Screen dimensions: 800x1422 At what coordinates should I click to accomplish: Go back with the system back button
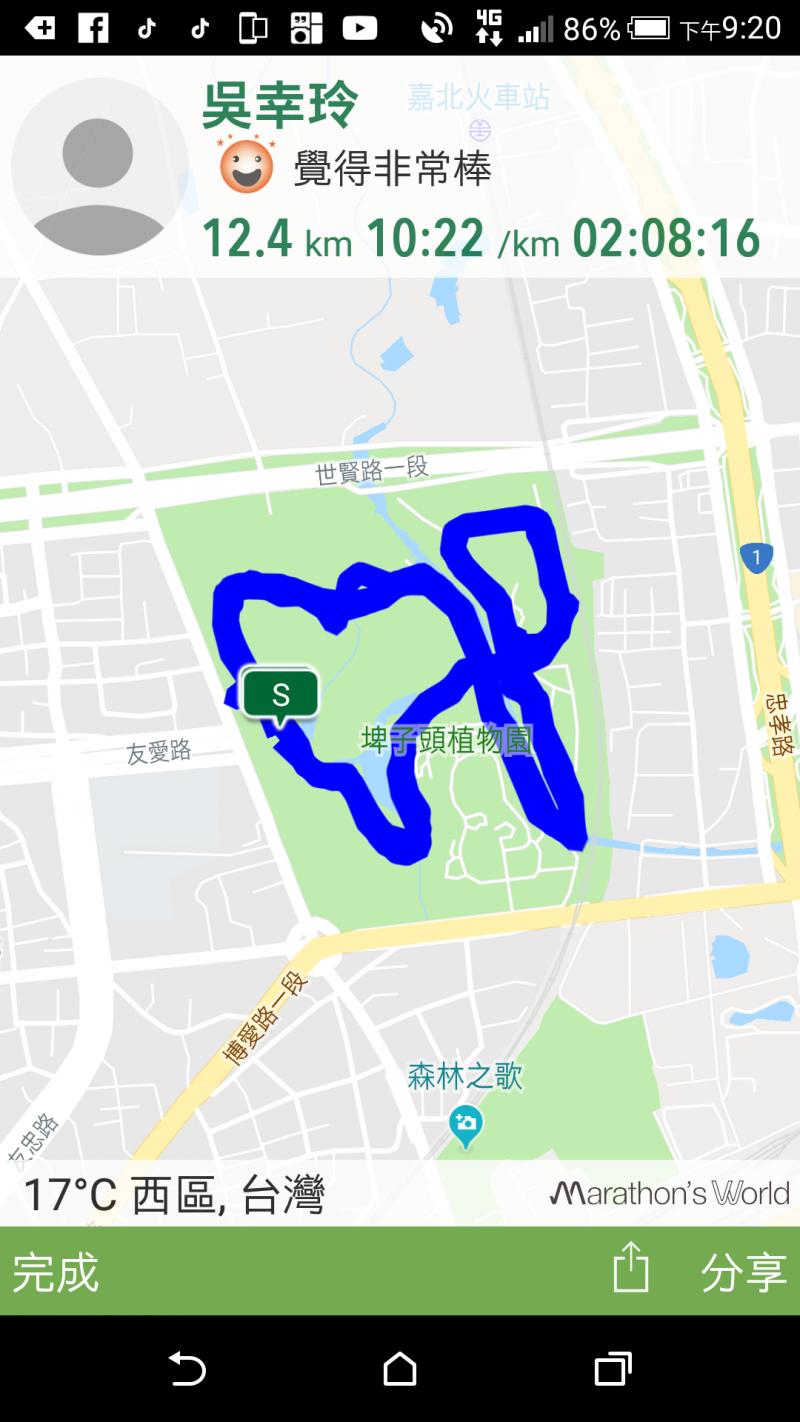[x=187, y=1368]
